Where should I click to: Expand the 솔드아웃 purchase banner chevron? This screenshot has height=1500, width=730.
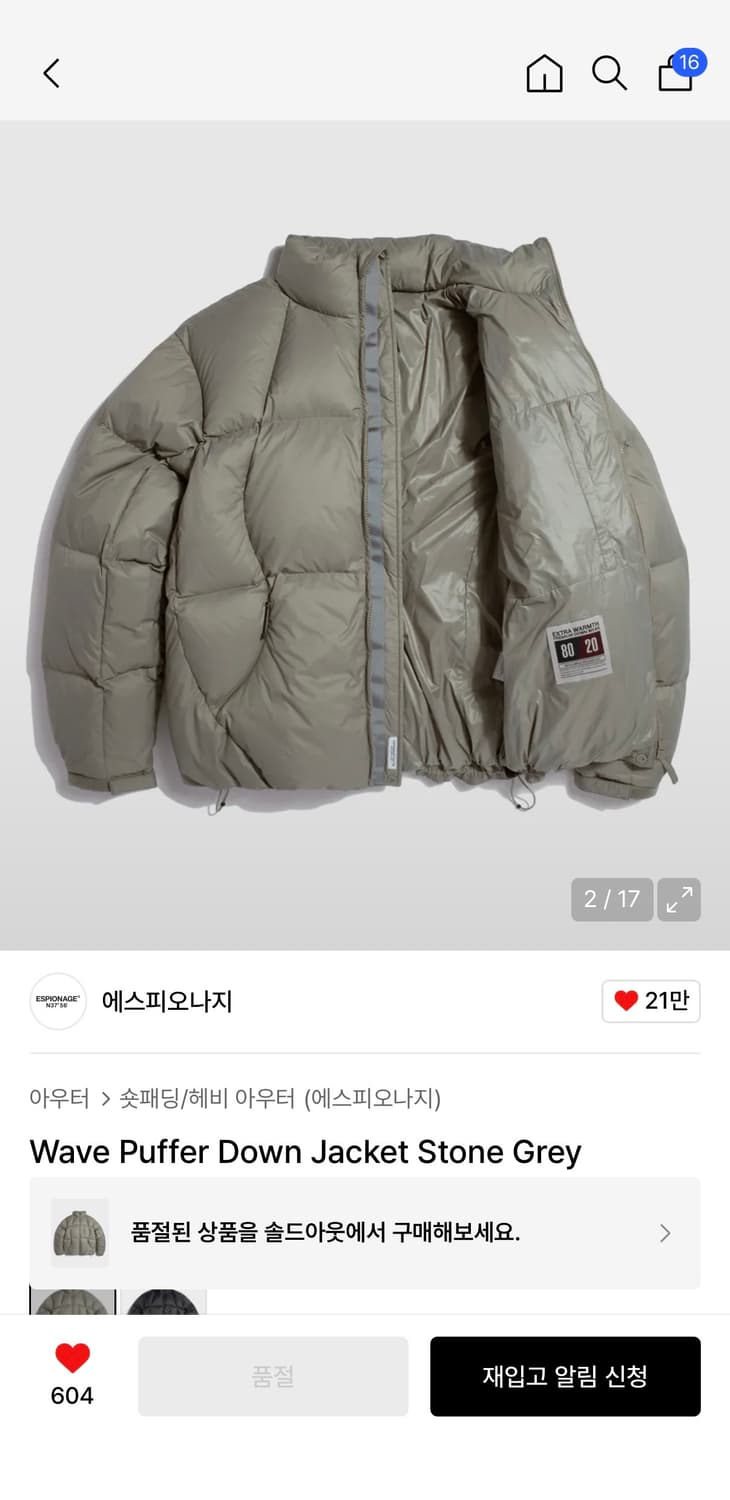(663, 1233)
